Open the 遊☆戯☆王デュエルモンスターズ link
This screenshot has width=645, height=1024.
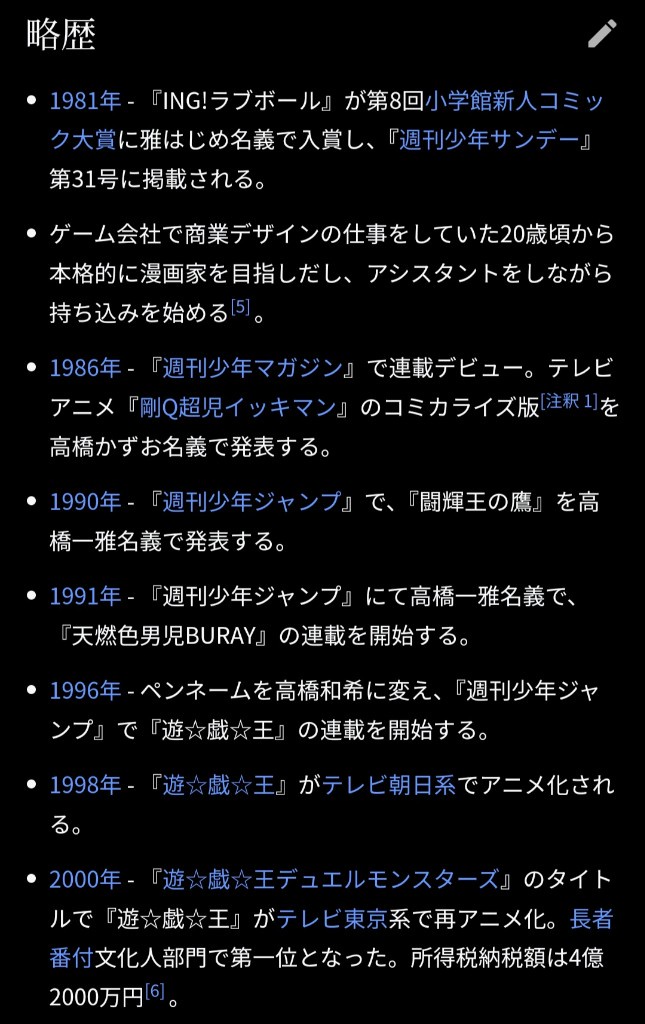click(x=330, y=879)
